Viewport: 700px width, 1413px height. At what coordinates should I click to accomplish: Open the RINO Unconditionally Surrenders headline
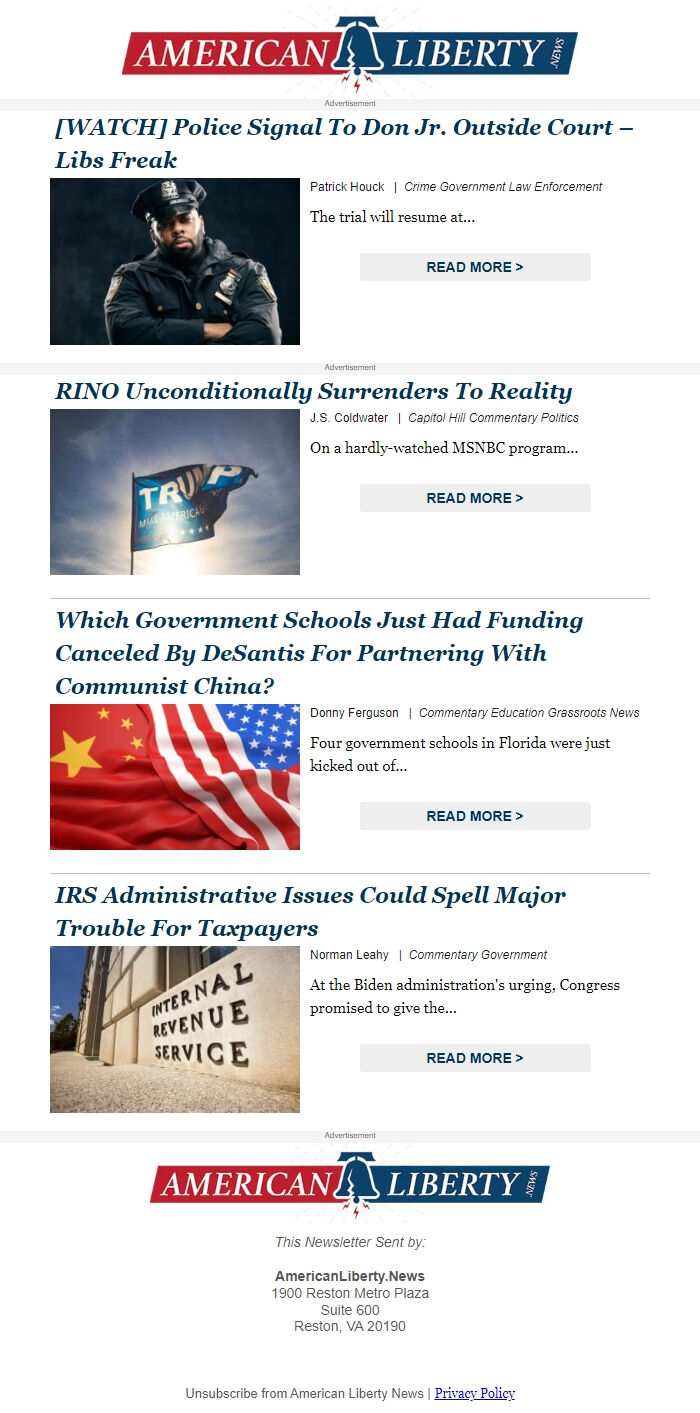coord(313,391)
